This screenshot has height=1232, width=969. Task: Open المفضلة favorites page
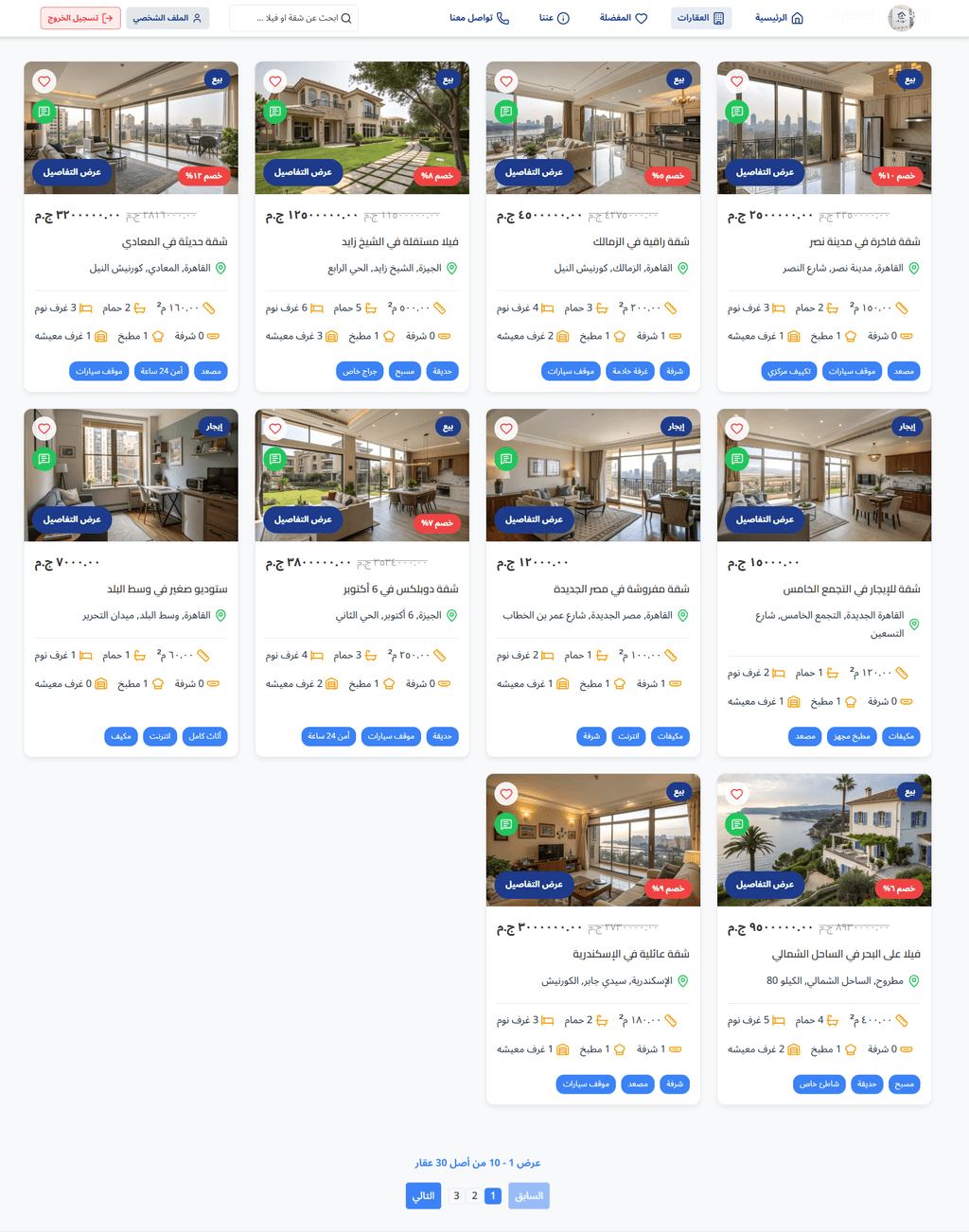tap(624, 18)
